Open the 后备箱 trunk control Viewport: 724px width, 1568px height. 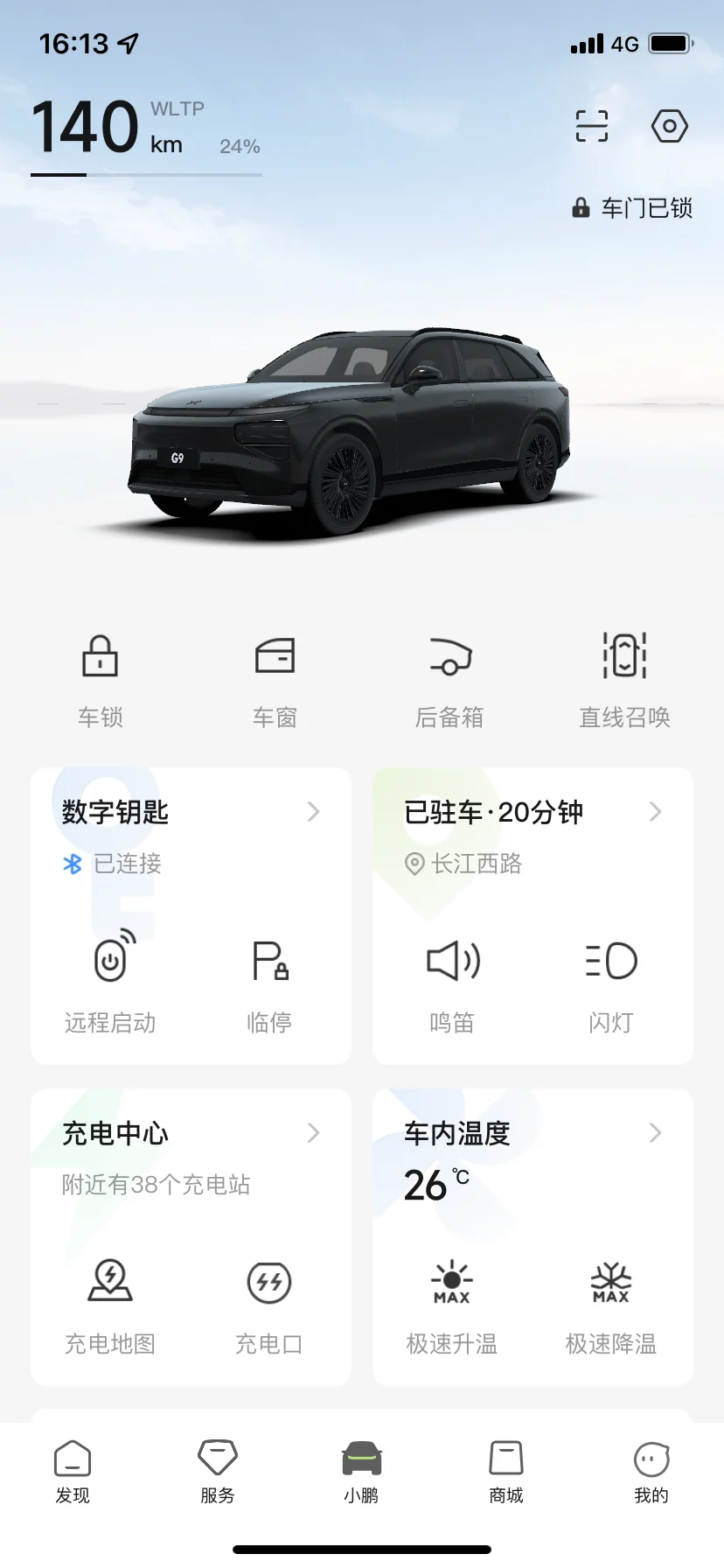click(x=449, y=679)
